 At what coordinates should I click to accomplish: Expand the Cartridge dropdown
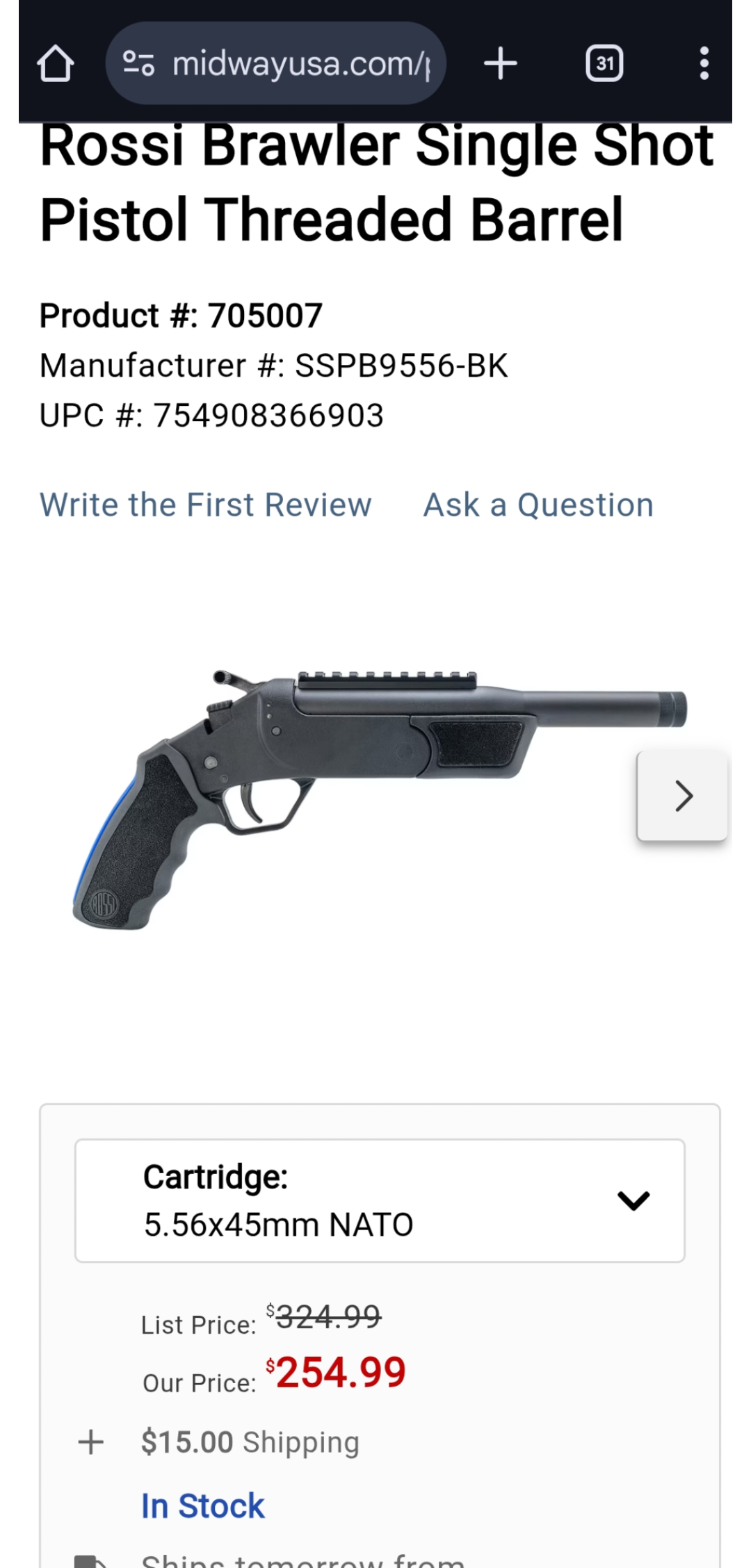point(380,1201)
